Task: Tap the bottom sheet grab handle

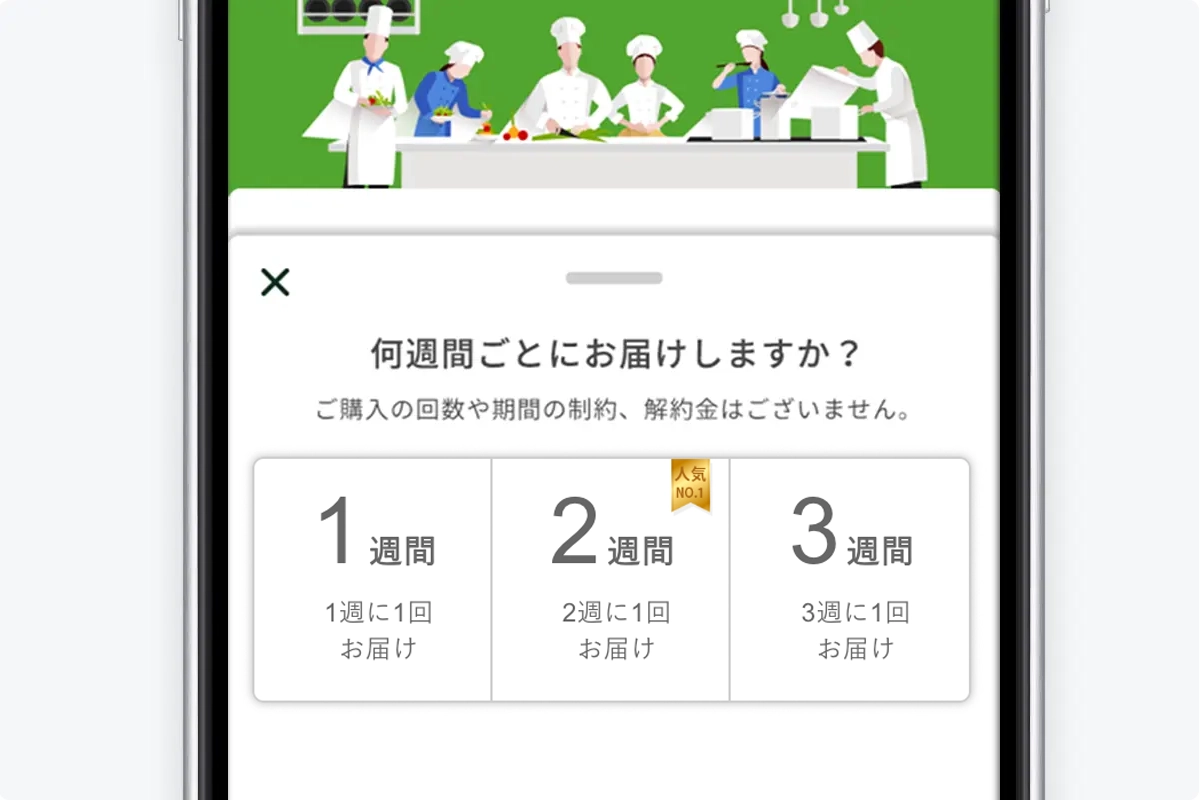Action: 614,278
